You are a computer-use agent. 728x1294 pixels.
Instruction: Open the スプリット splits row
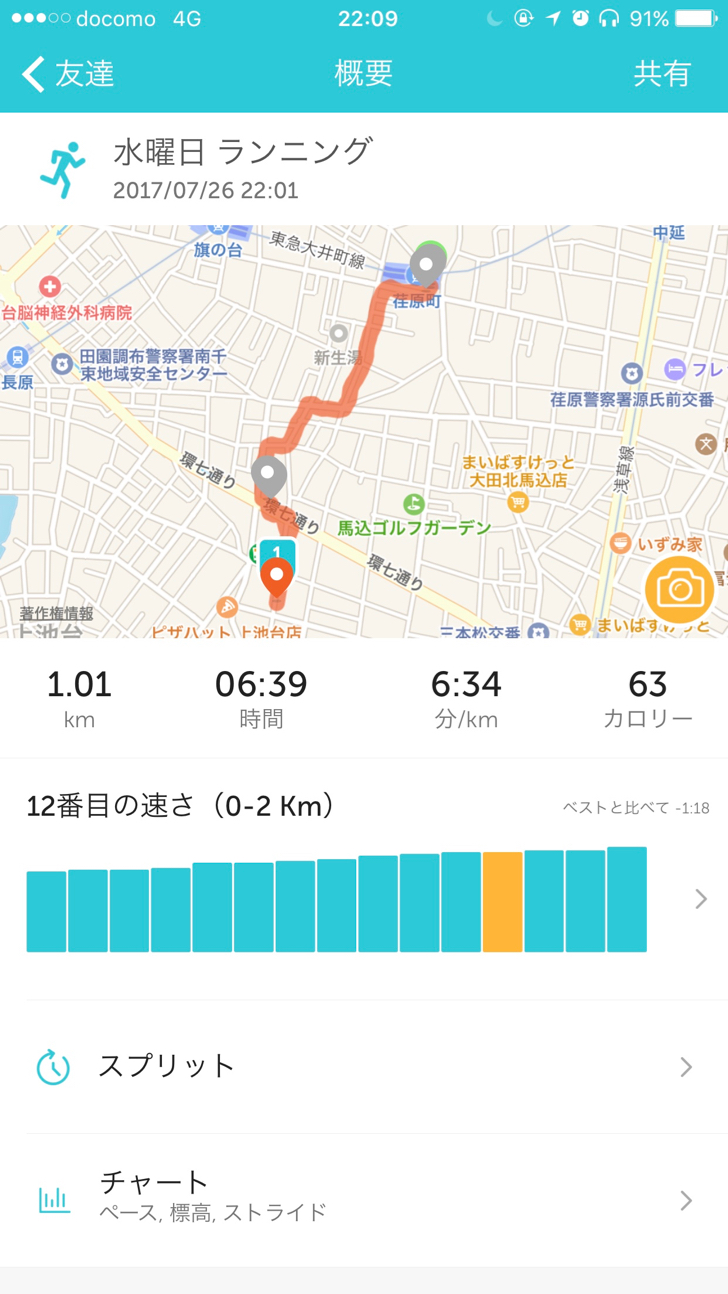click(x=364, y=1066)
